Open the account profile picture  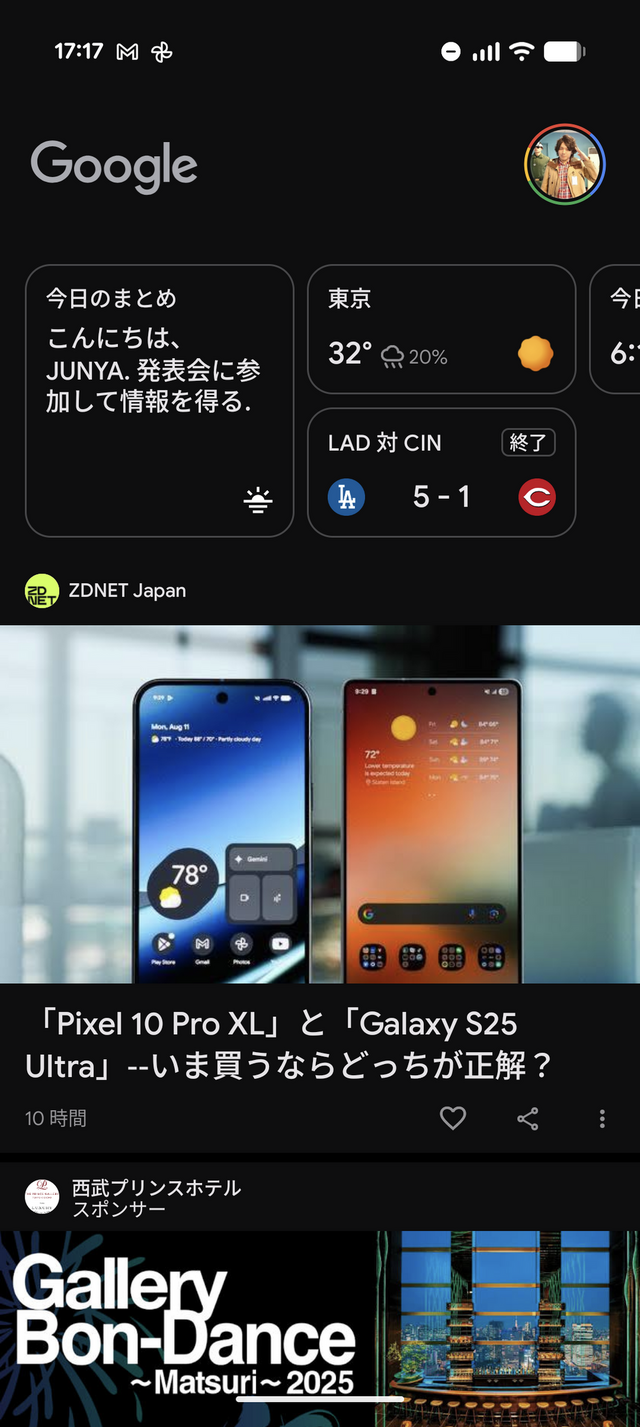coord(565,164)
